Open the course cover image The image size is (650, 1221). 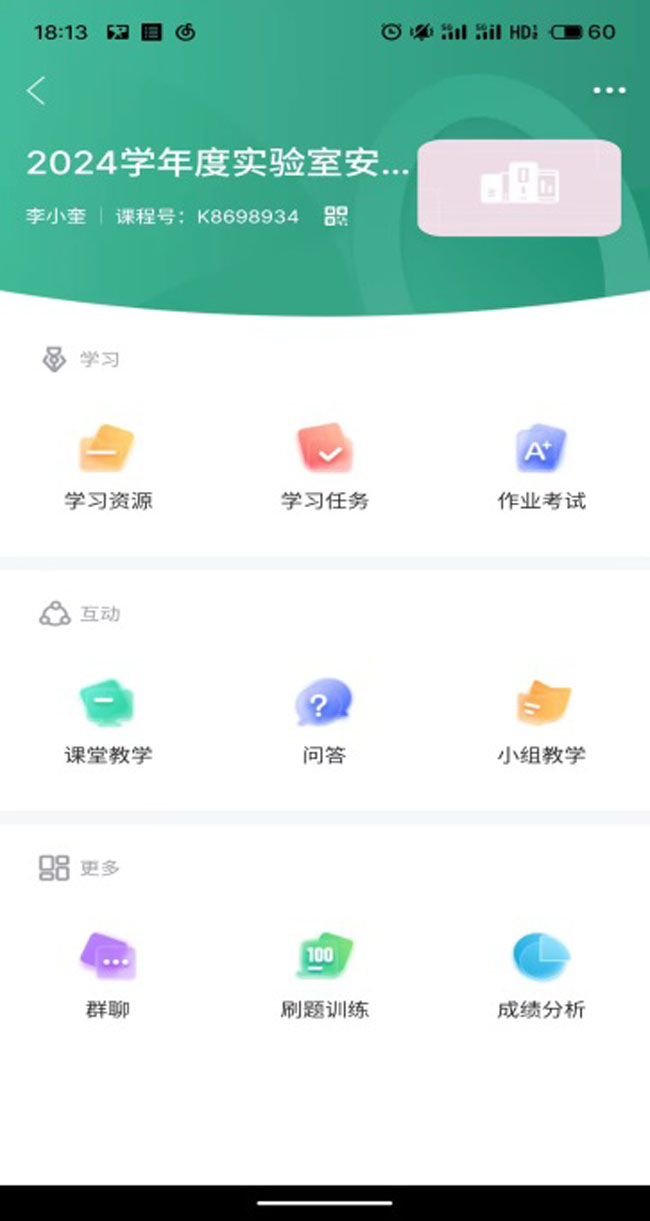[518, 188]
